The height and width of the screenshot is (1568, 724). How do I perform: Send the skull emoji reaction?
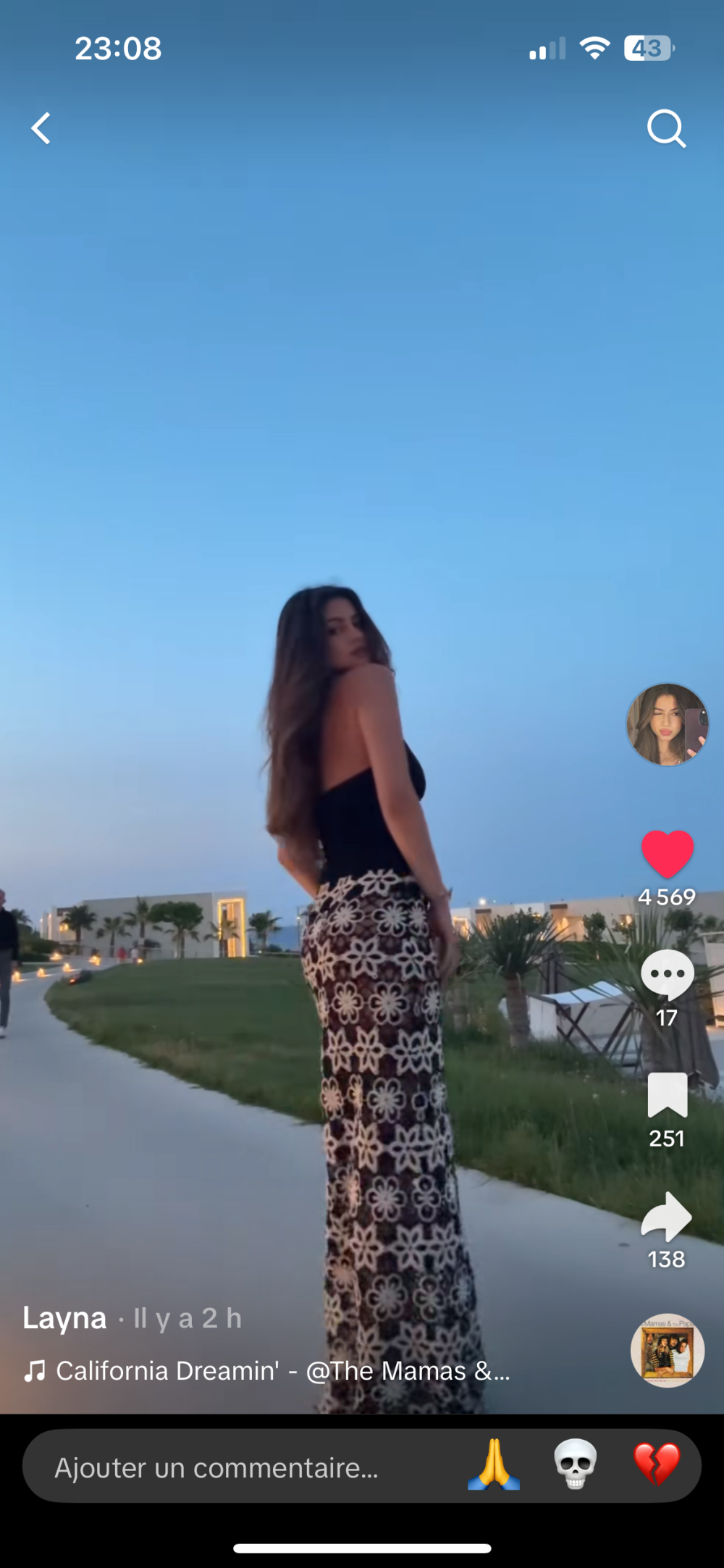coord(575,1464)
